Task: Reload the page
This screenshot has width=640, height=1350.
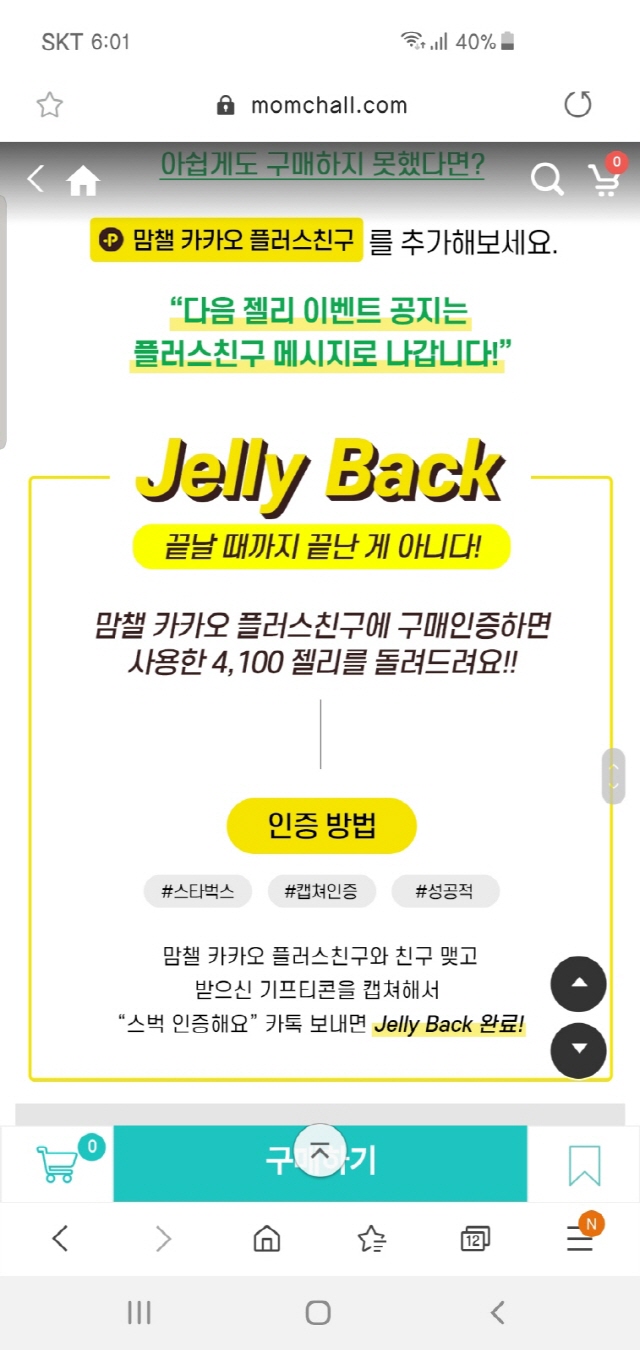Action: coord(578,105)
